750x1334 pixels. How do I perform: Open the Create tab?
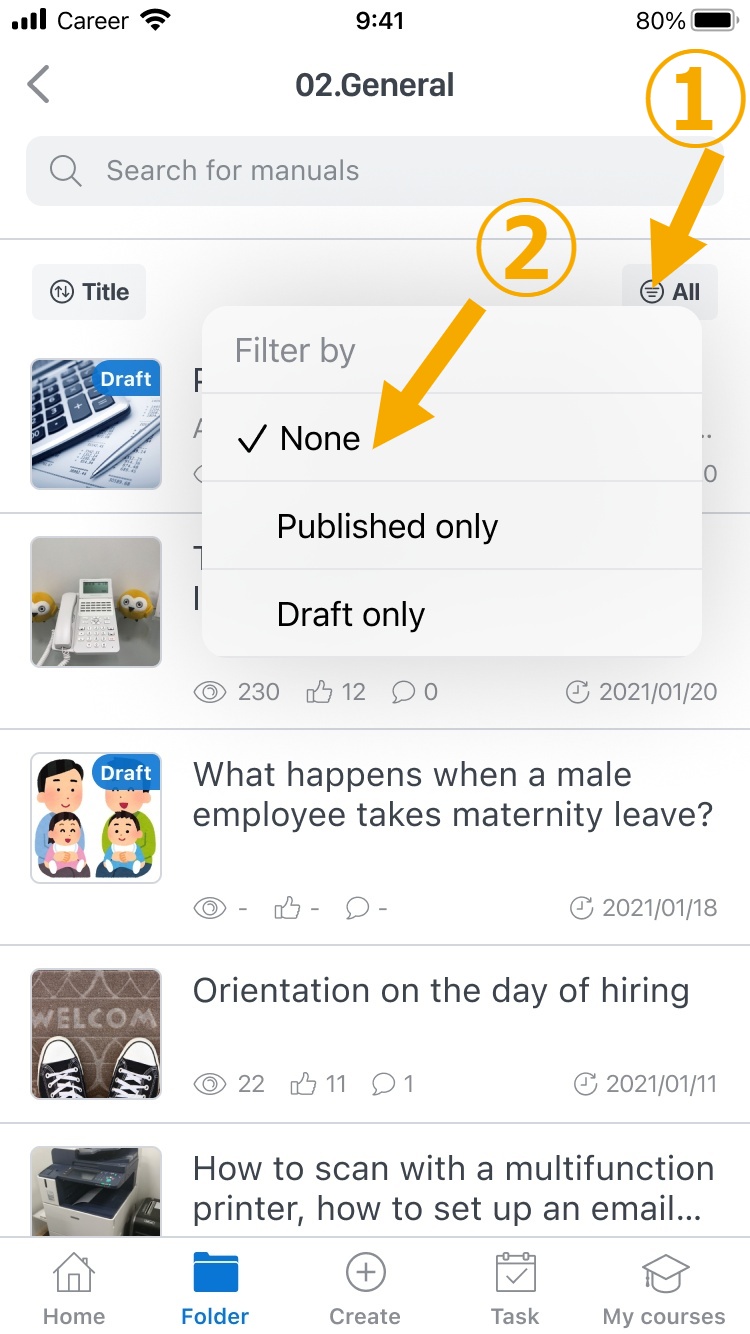coord(365,1290)
